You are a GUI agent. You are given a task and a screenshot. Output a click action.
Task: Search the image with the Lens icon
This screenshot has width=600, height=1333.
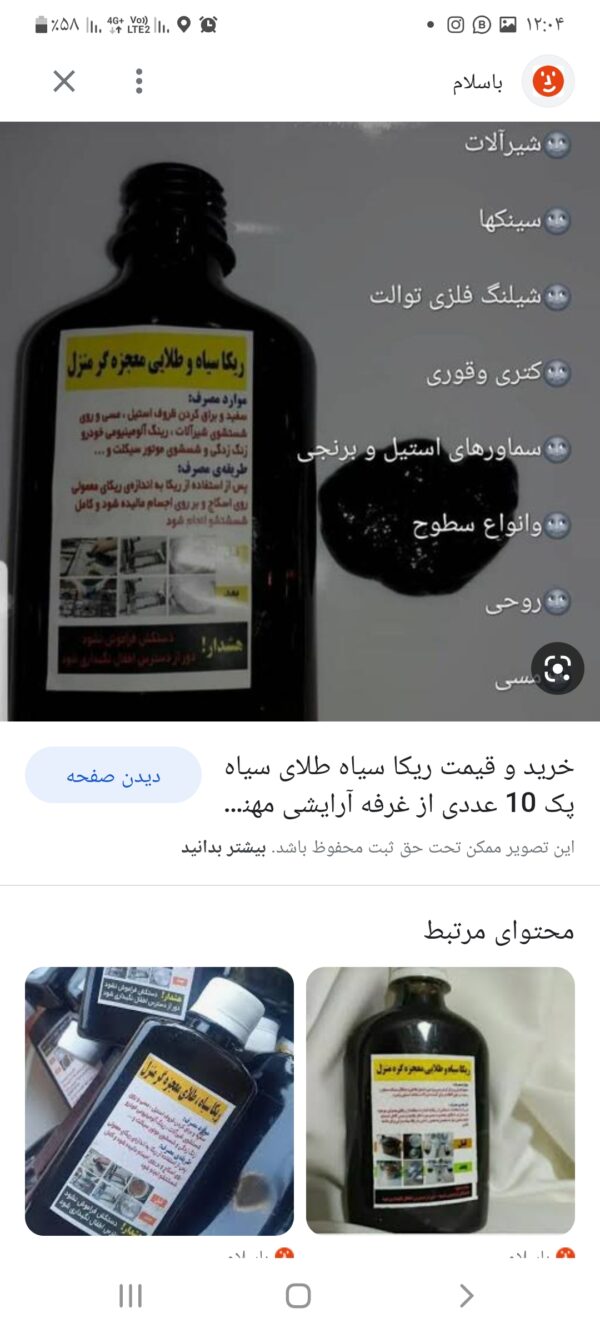(x=557, y=668)
